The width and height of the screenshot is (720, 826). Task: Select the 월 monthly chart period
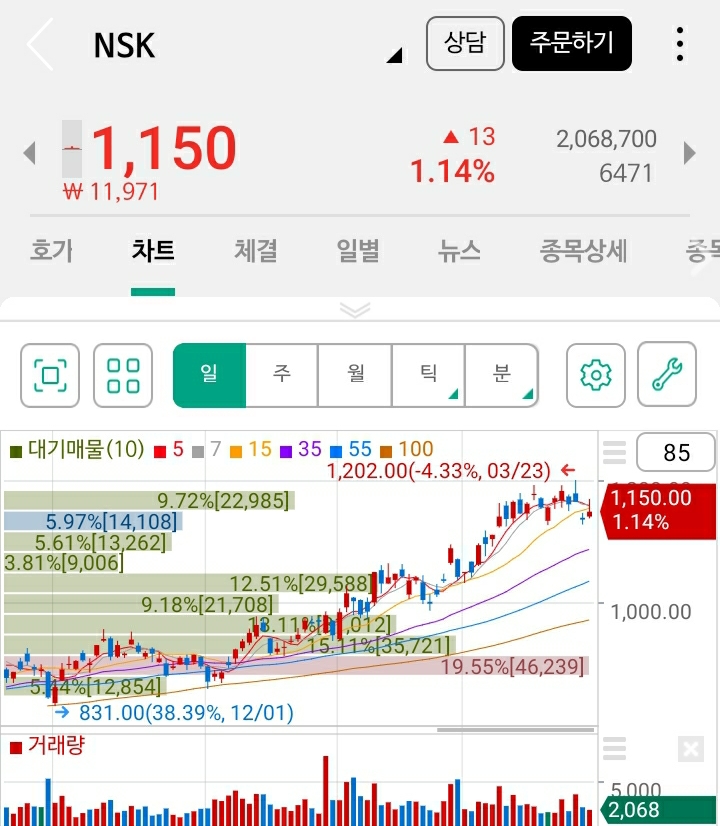[355, 375]
